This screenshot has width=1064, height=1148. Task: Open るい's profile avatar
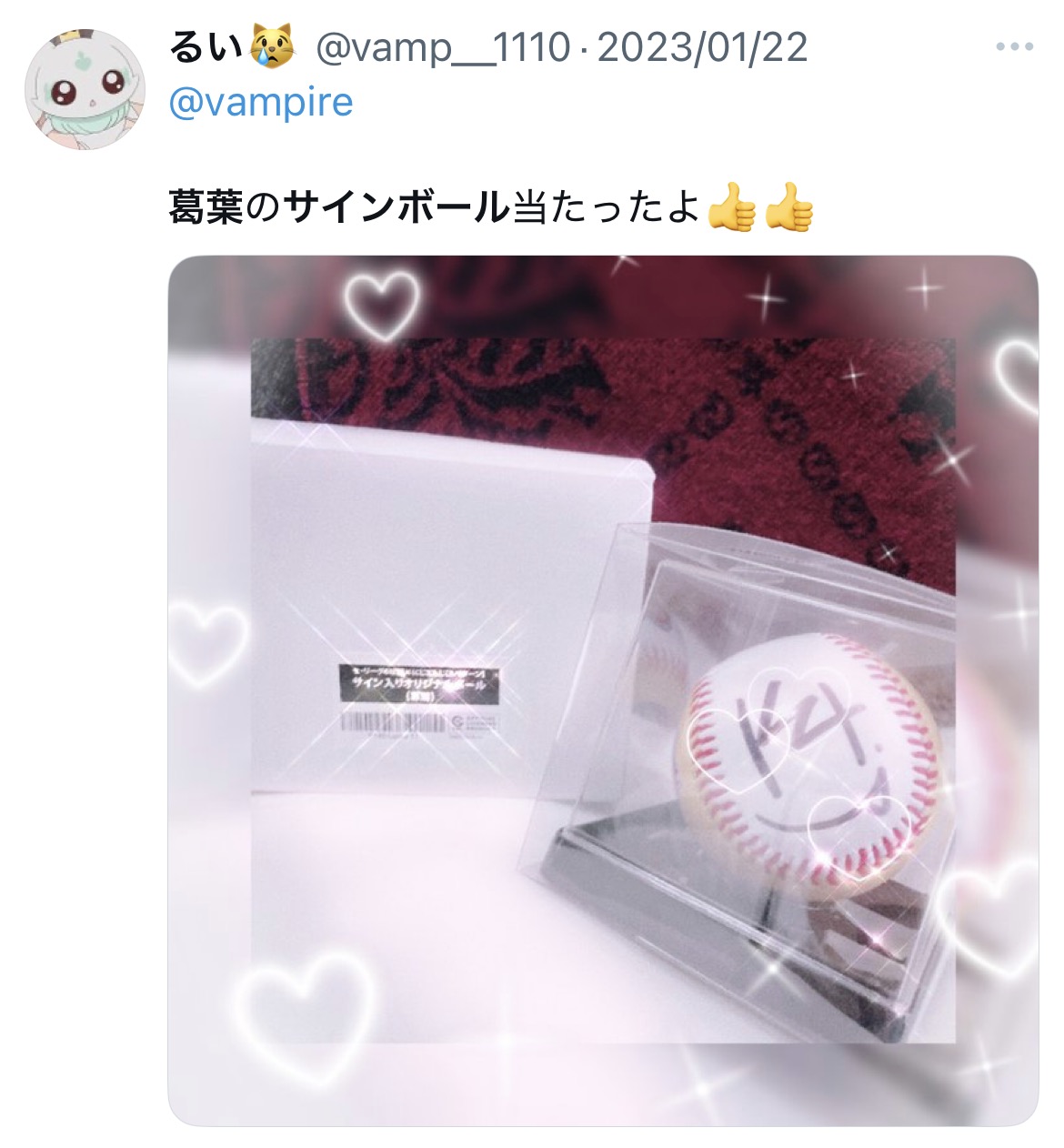tap(85, 88)
